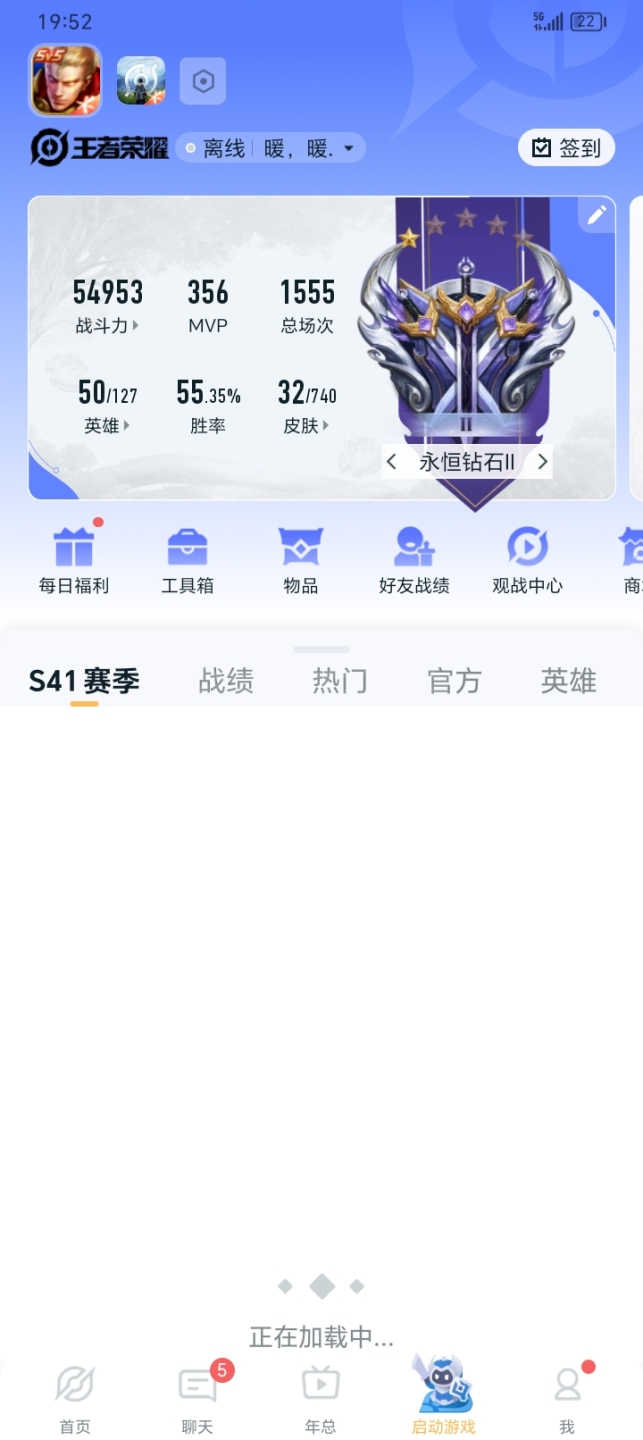
Task: Open the add-game hexagon button
Action: (203, 81)
